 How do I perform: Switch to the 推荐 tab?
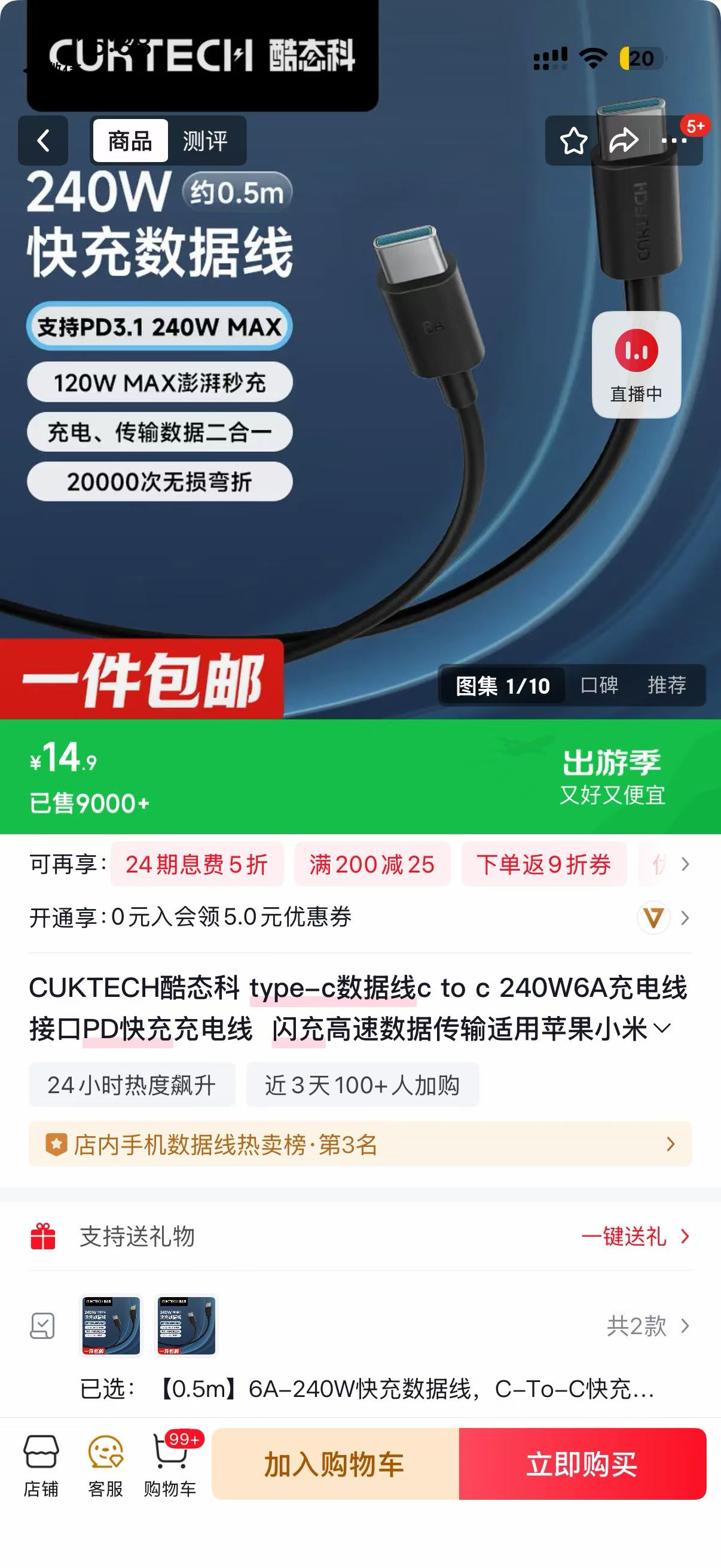(667, 685)
